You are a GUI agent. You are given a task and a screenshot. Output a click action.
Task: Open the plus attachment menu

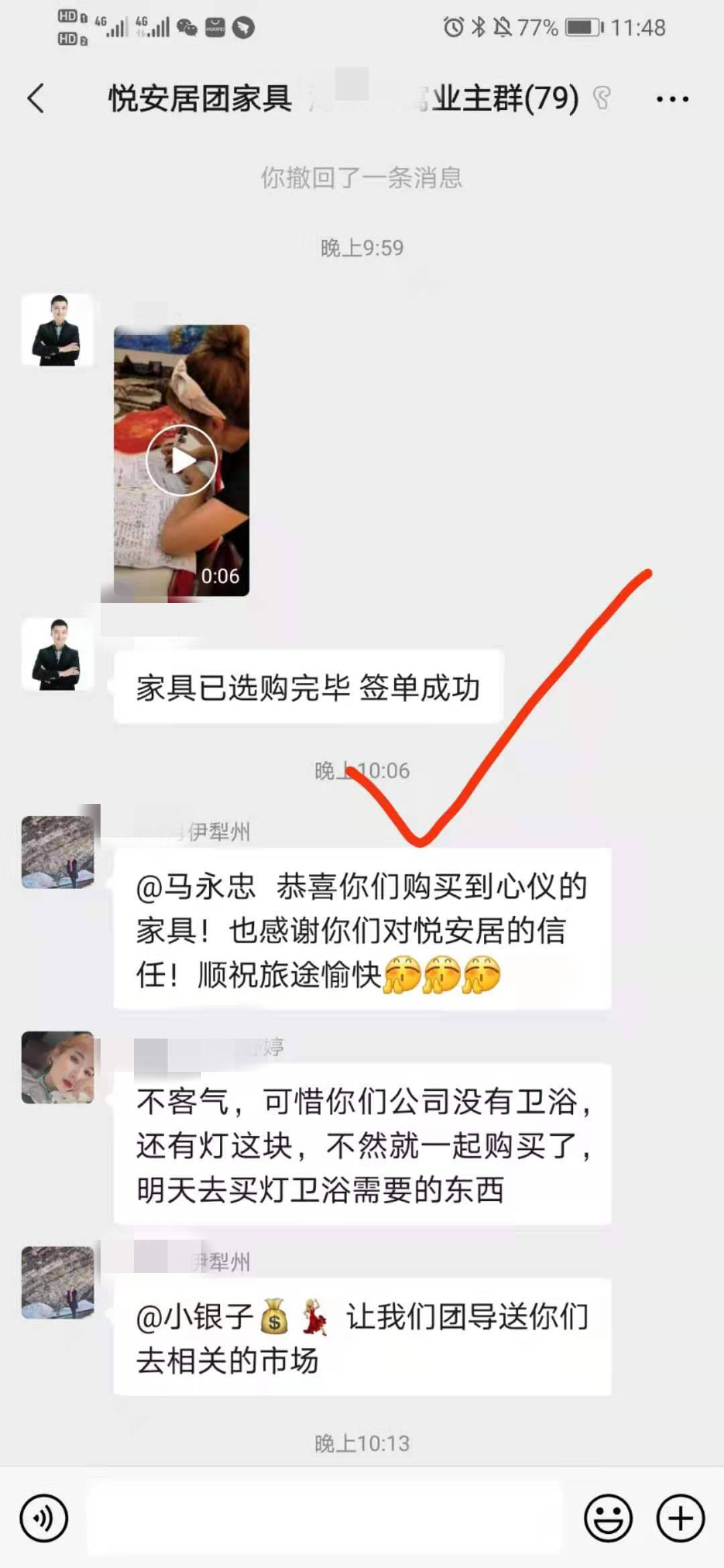click(680, 1518)
